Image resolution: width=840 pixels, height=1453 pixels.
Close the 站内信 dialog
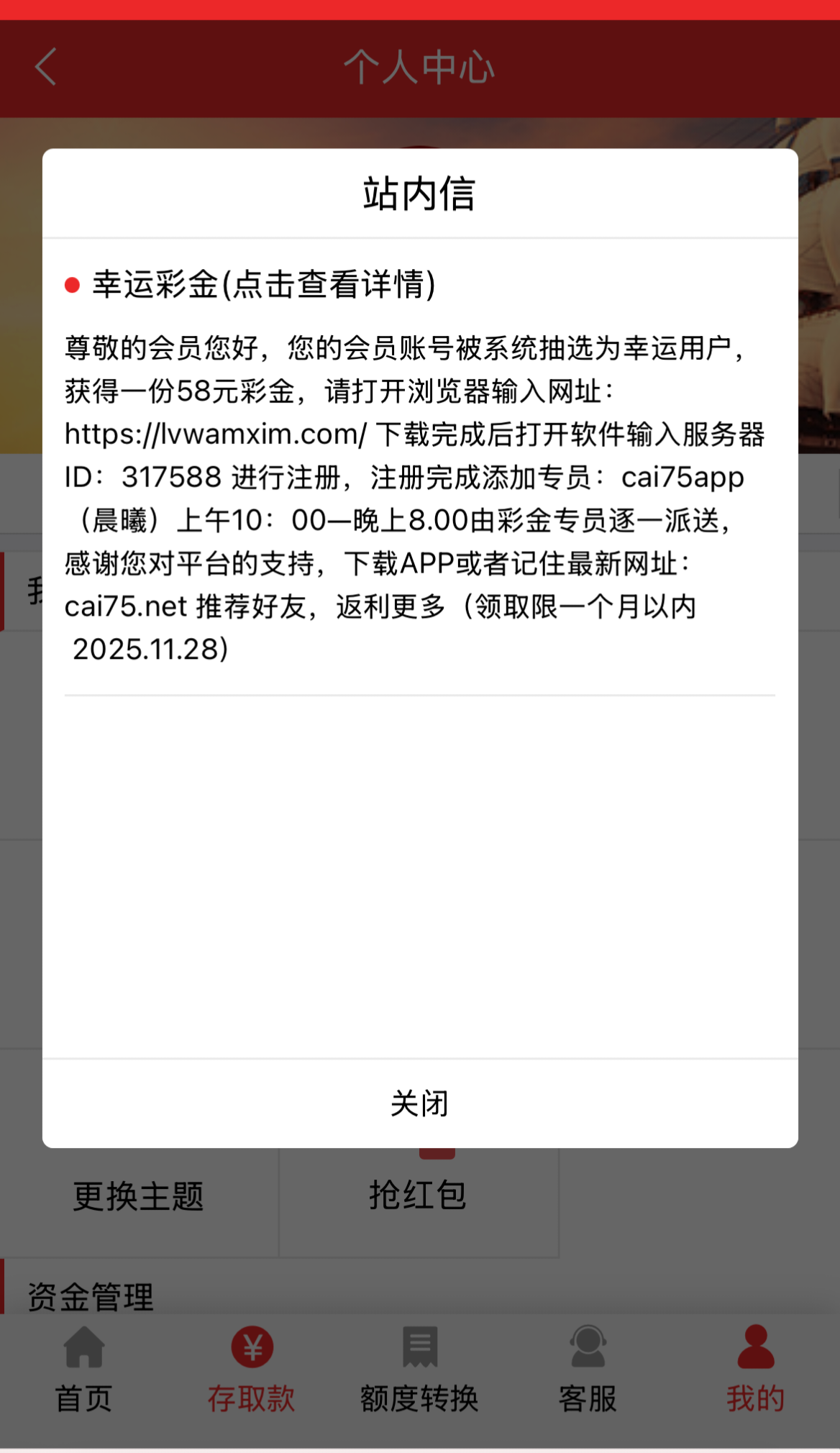(419, 1103)
